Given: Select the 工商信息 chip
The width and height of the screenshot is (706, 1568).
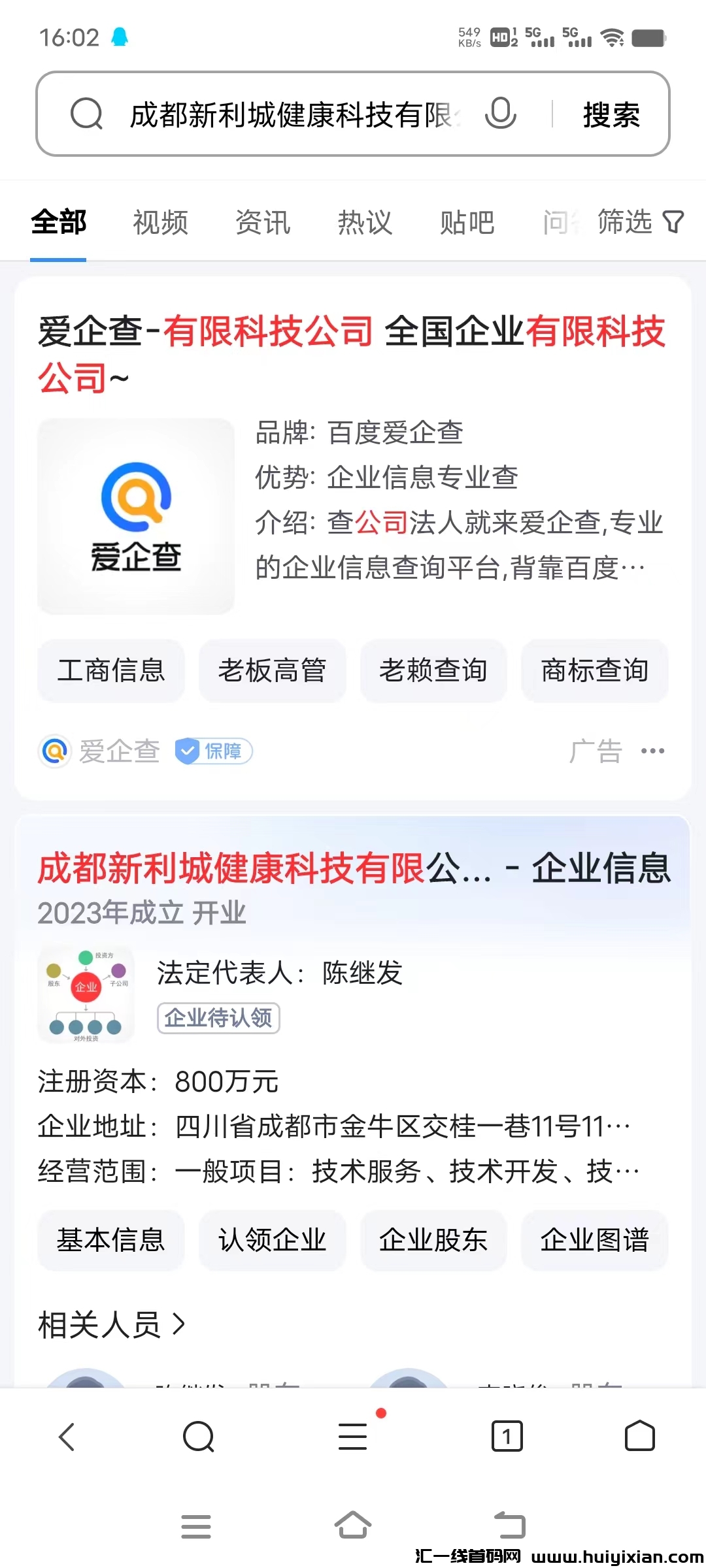Looking at the screenshot, I should [111, 670].
